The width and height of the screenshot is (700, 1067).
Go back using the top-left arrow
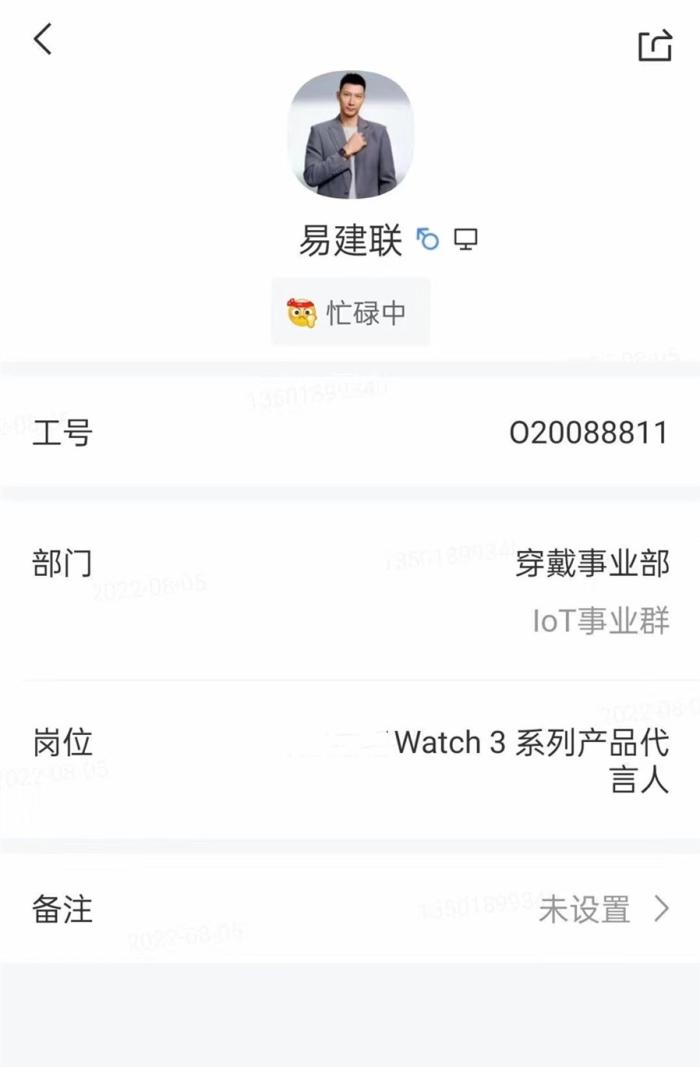pos(42,40)
